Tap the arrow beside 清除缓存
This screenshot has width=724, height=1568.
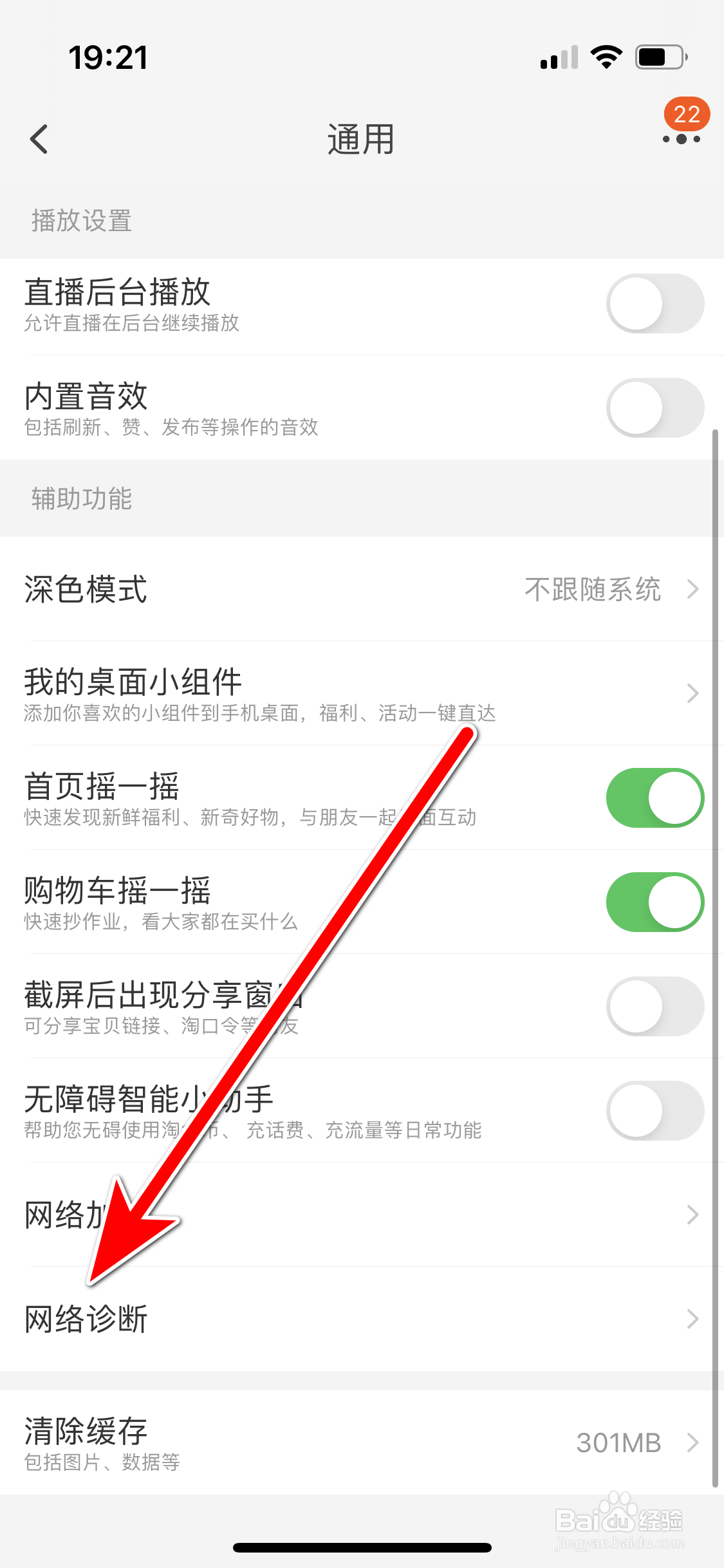click(693, 1442)
